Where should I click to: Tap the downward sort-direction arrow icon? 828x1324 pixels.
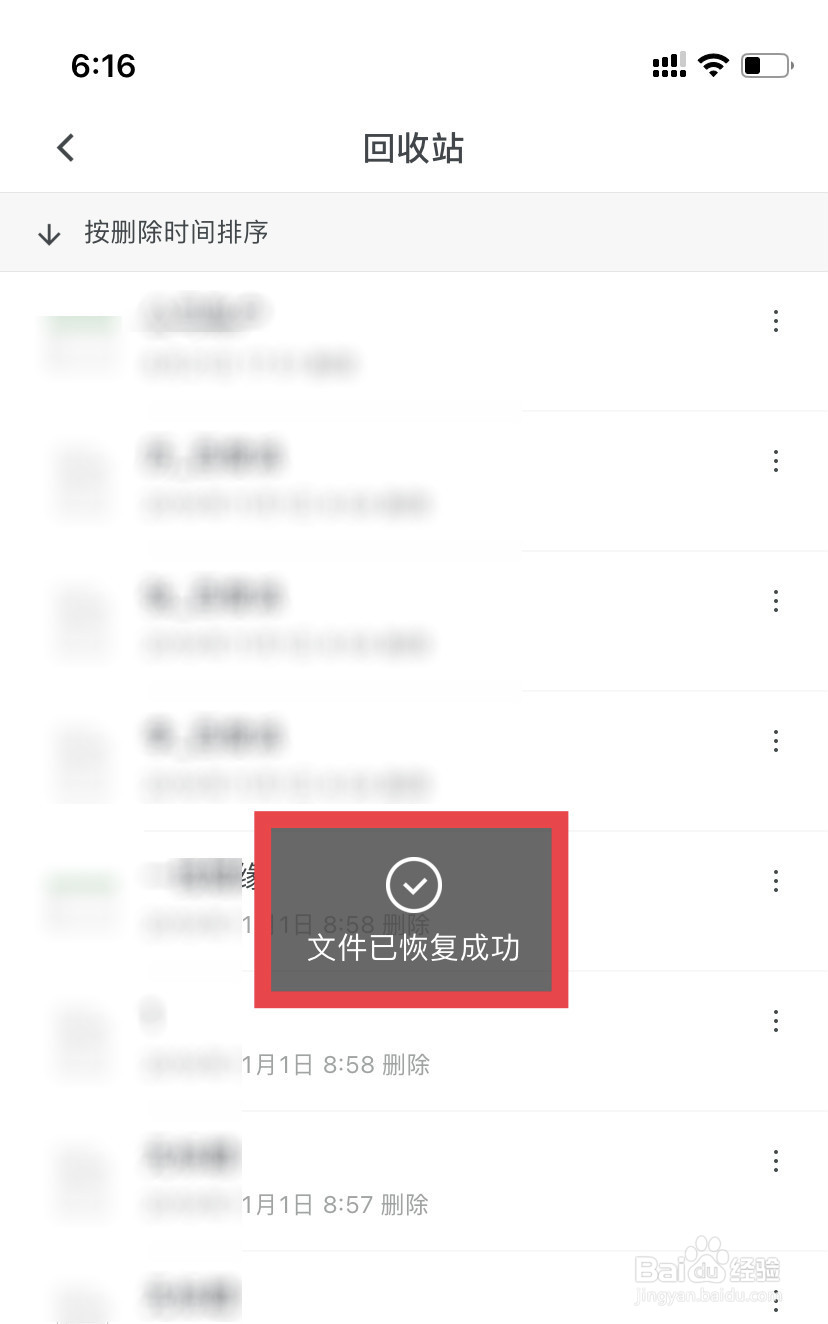coord(49,232)
